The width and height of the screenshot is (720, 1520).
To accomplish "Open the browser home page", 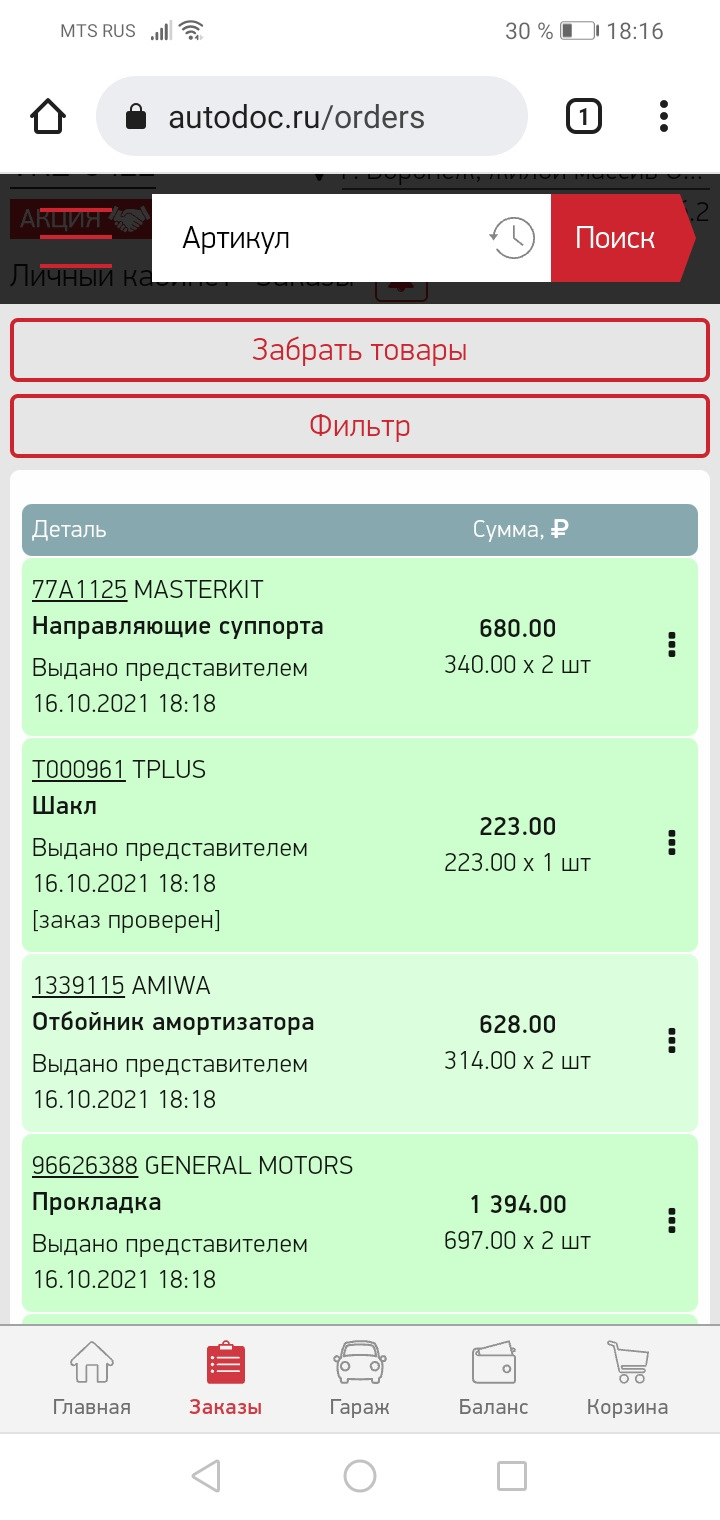I will coord(49,117).
